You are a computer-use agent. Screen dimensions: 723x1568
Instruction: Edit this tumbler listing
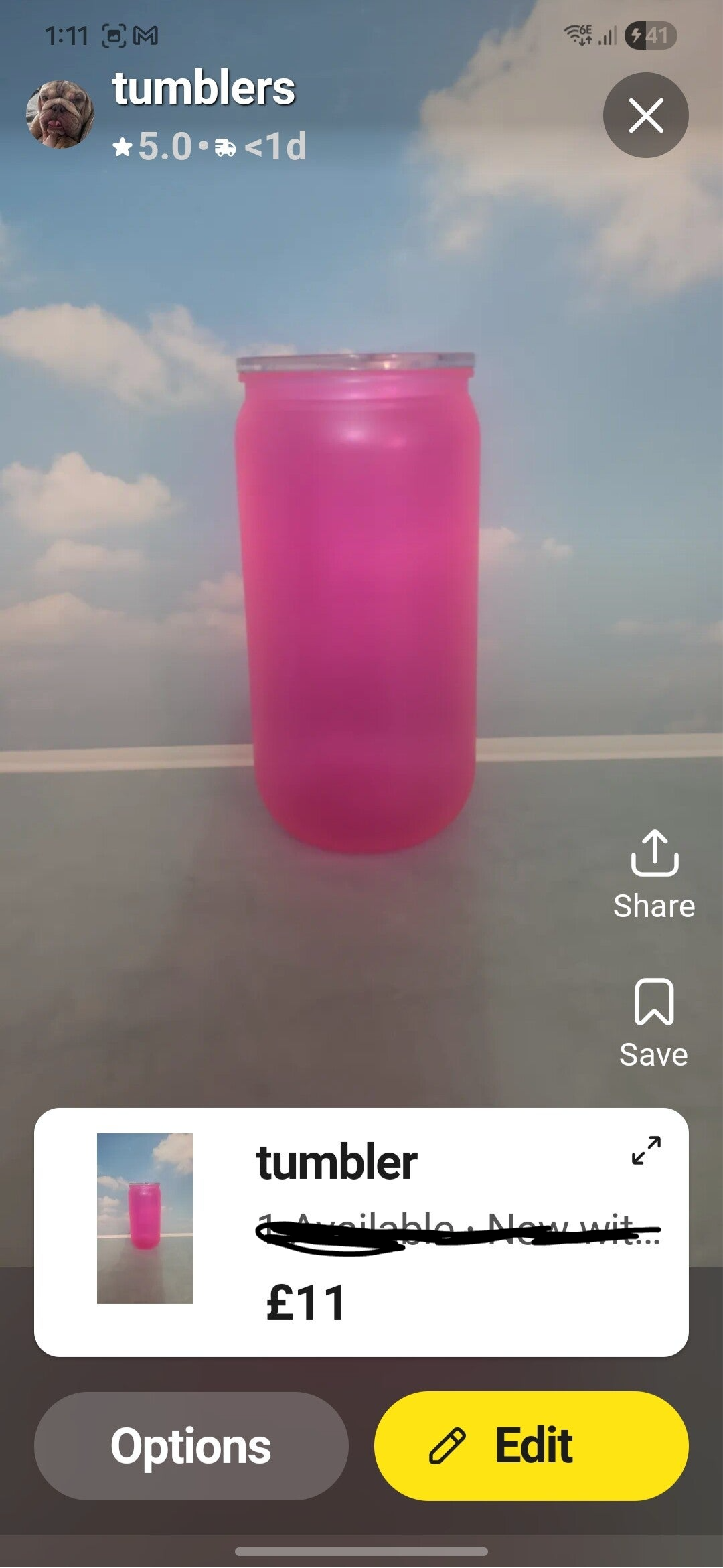click(x=531, y=1445)
